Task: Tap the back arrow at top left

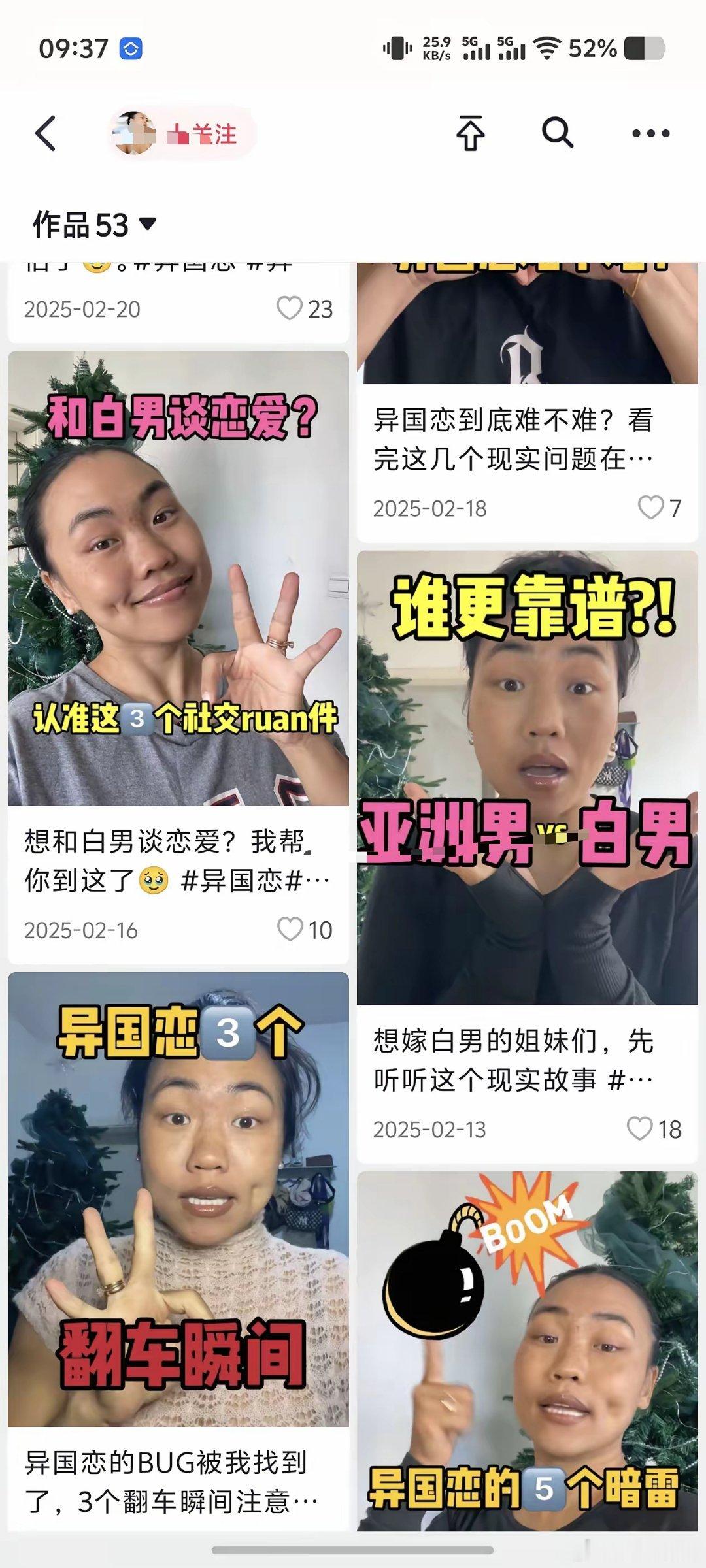Action: 43,132
